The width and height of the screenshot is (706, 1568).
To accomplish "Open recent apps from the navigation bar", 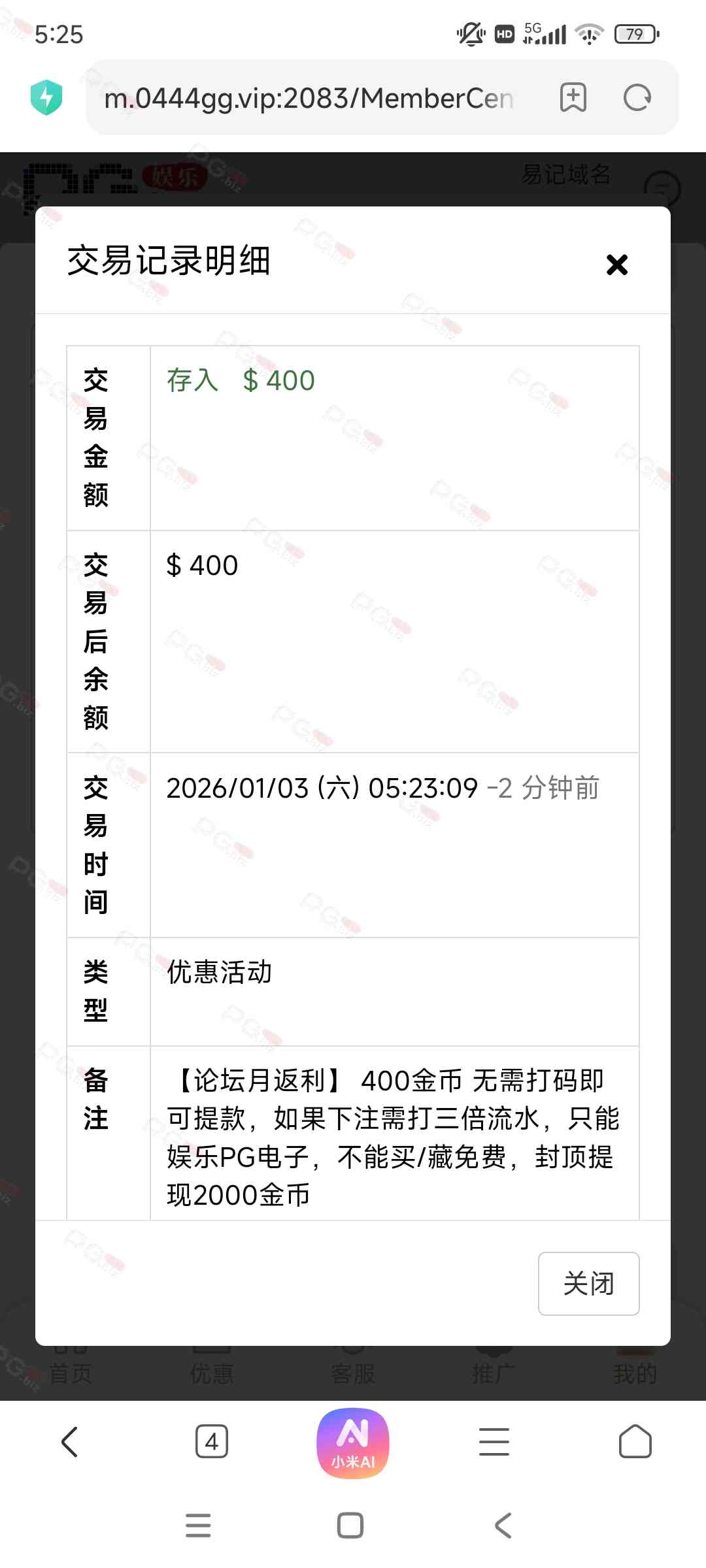I will pos(198,1526).
